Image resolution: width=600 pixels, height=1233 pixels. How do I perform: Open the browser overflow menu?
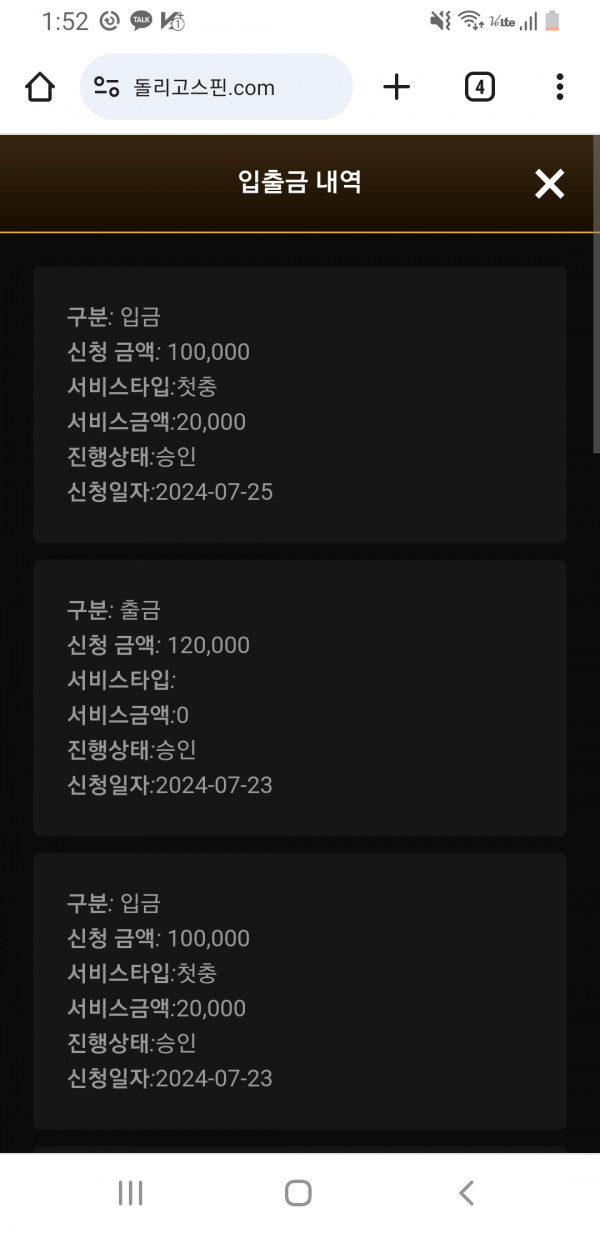[x=560, y=87]
